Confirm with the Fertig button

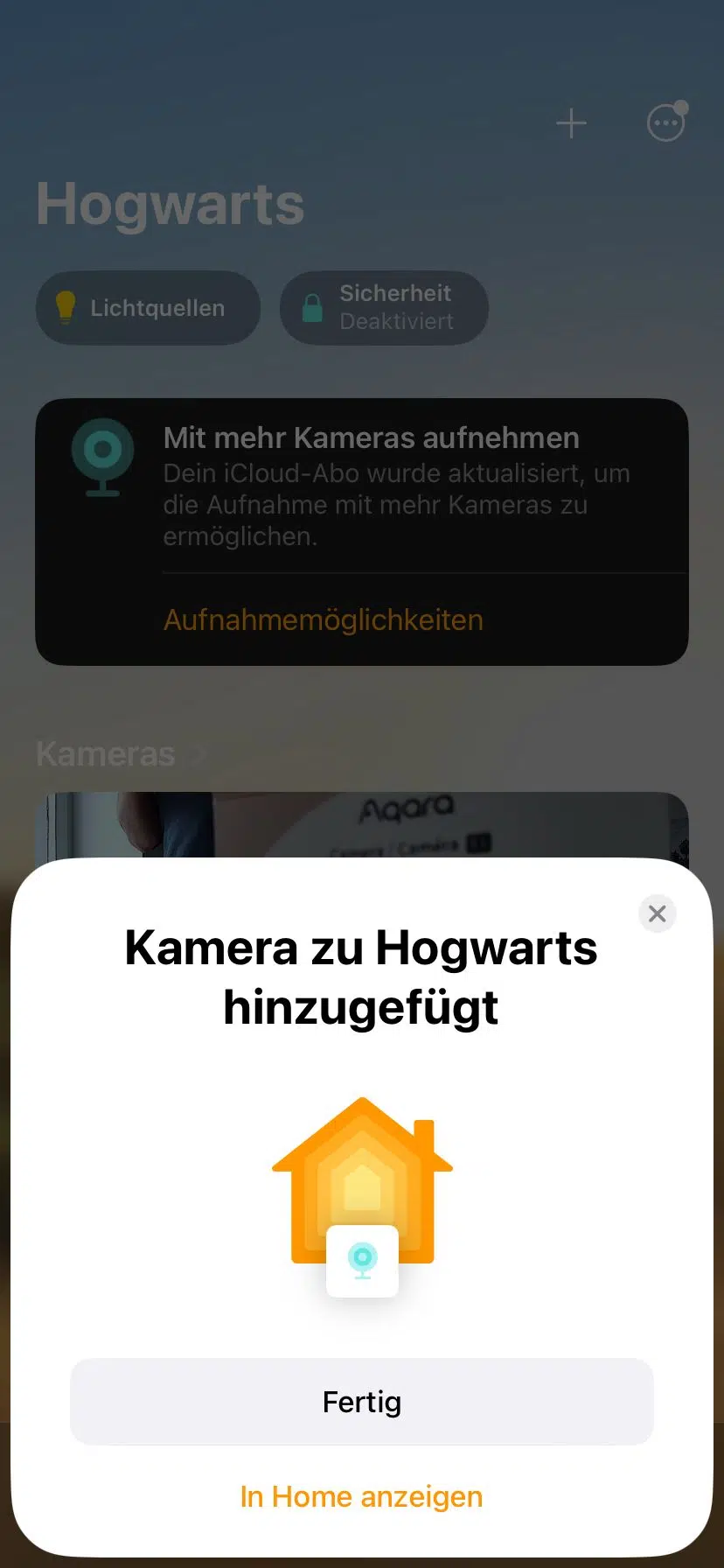[362, 1402]
